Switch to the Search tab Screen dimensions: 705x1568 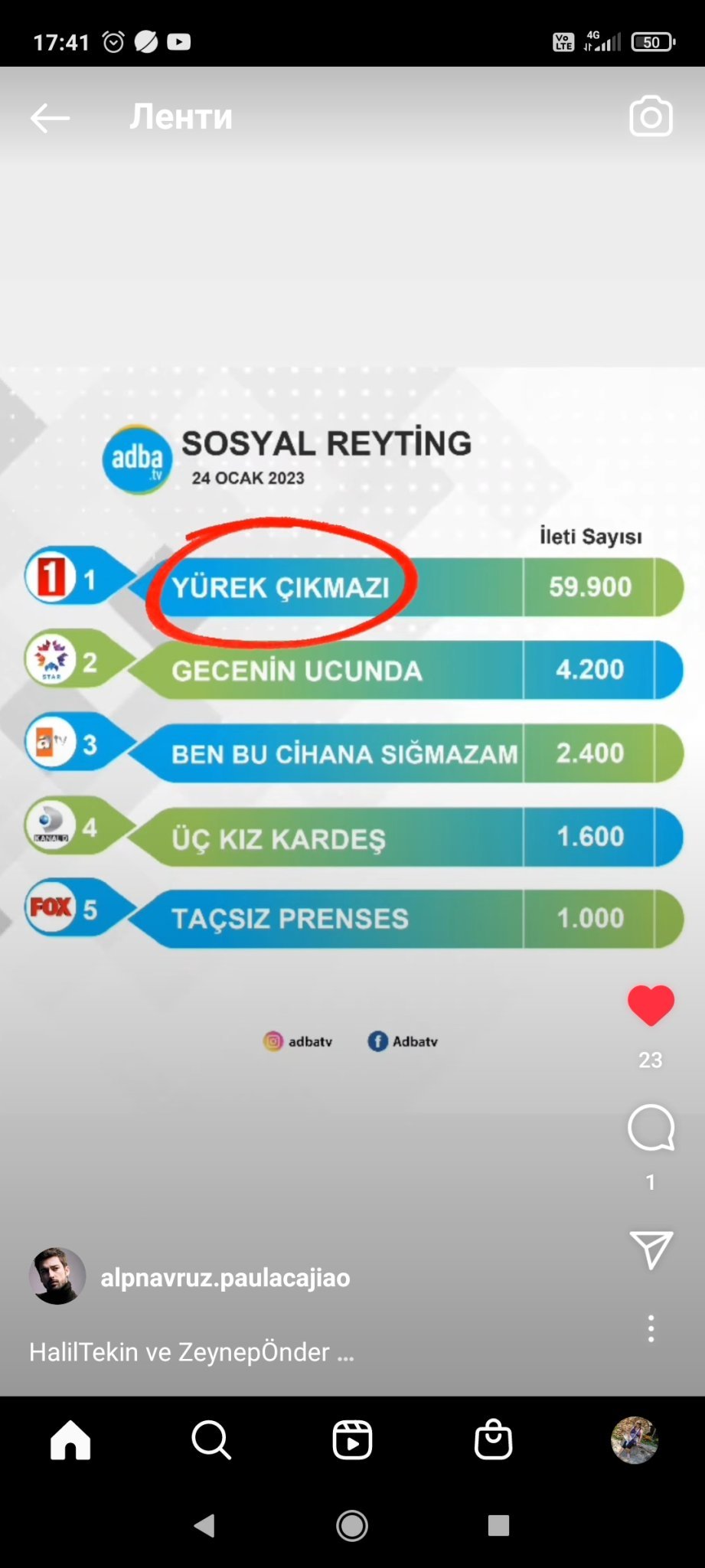pos(211,1441)
